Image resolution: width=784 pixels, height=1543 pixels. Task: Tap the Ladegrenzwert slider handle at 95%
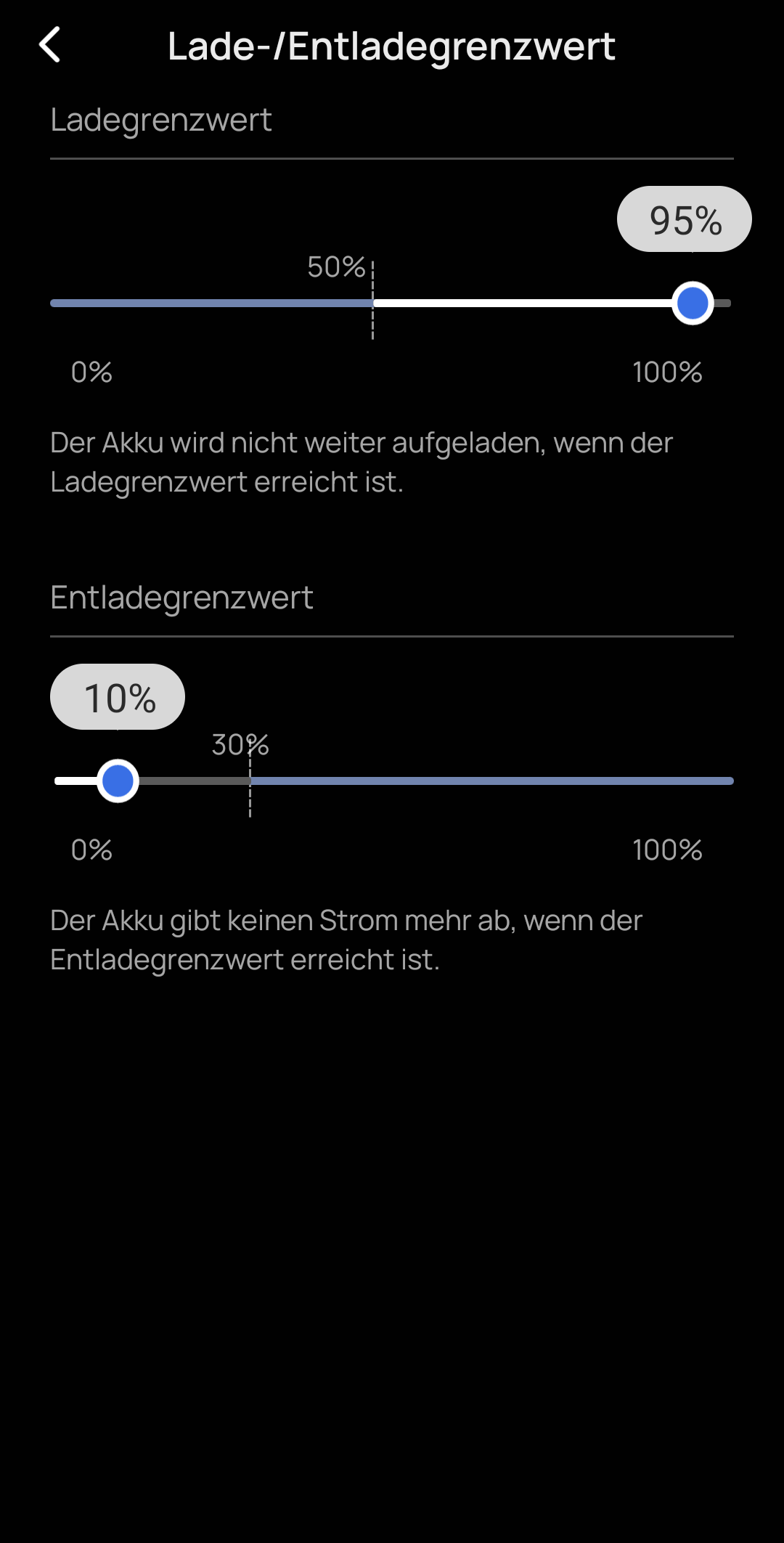coord(693,303)
